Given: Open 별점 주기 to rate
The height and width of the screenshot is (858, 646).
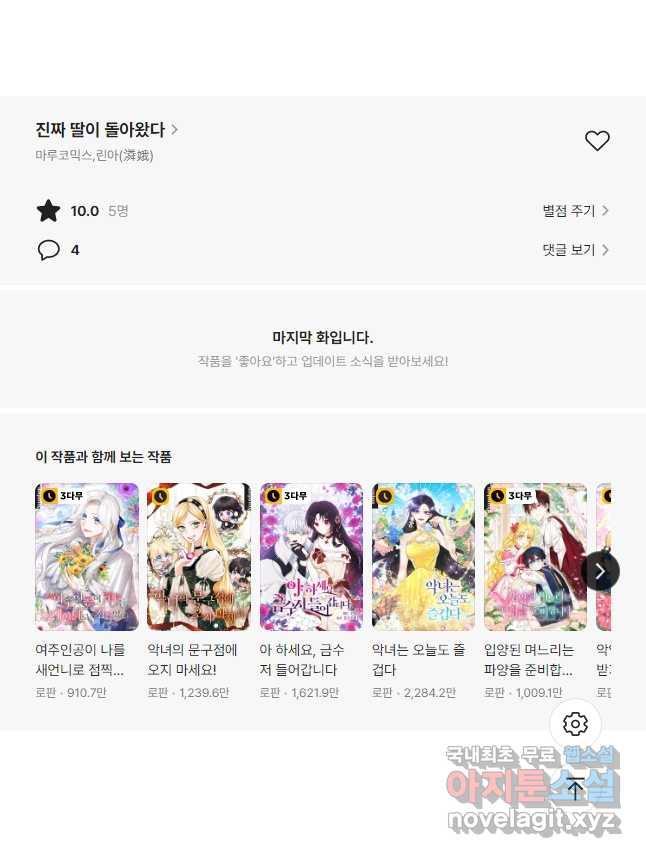Looking at the screenshot, I should click(x=575, y=211).
